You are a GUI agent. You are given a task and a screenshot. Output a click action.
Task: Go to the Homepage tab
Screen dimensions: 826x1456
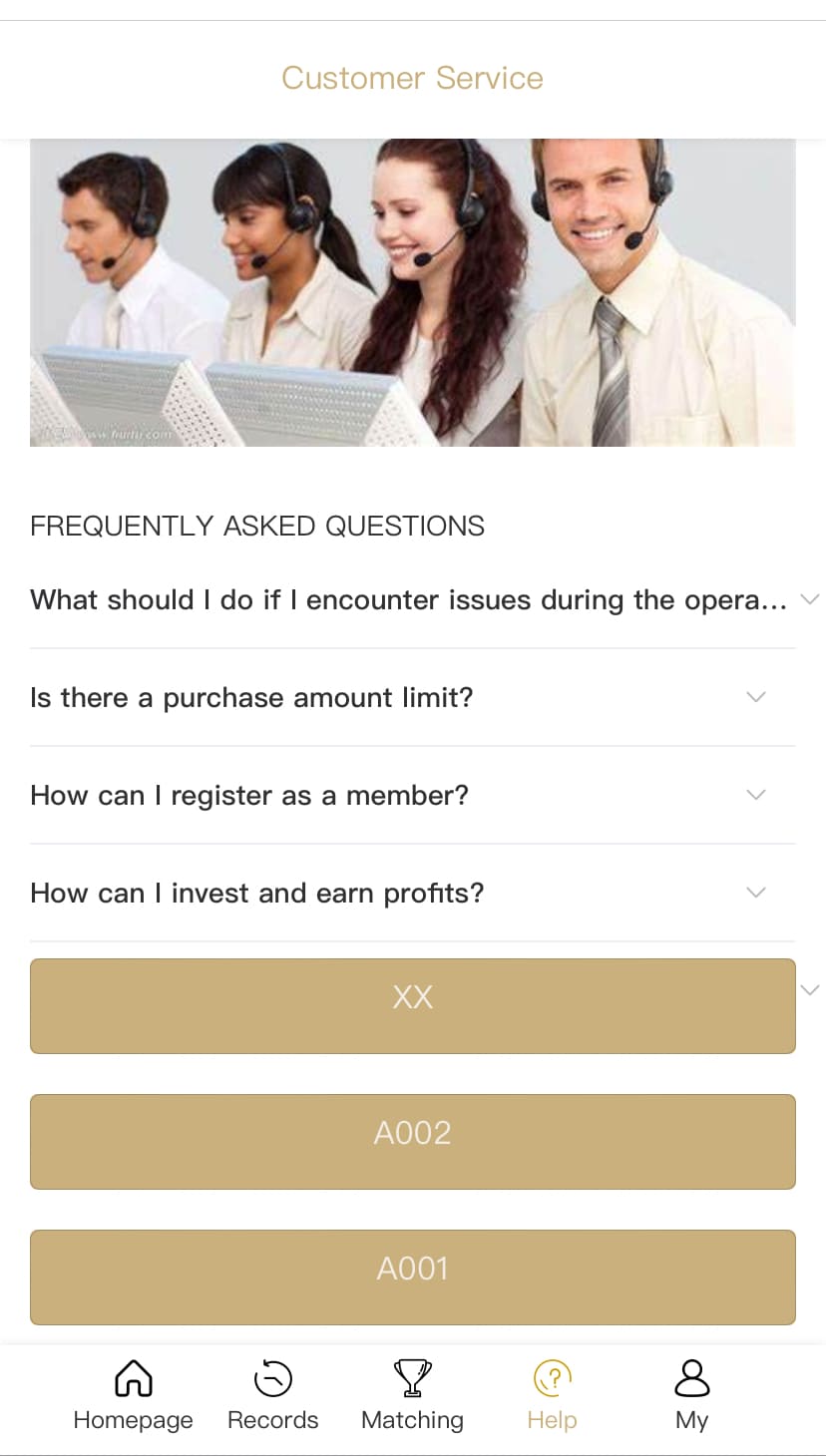click(x=133, y=1396)
